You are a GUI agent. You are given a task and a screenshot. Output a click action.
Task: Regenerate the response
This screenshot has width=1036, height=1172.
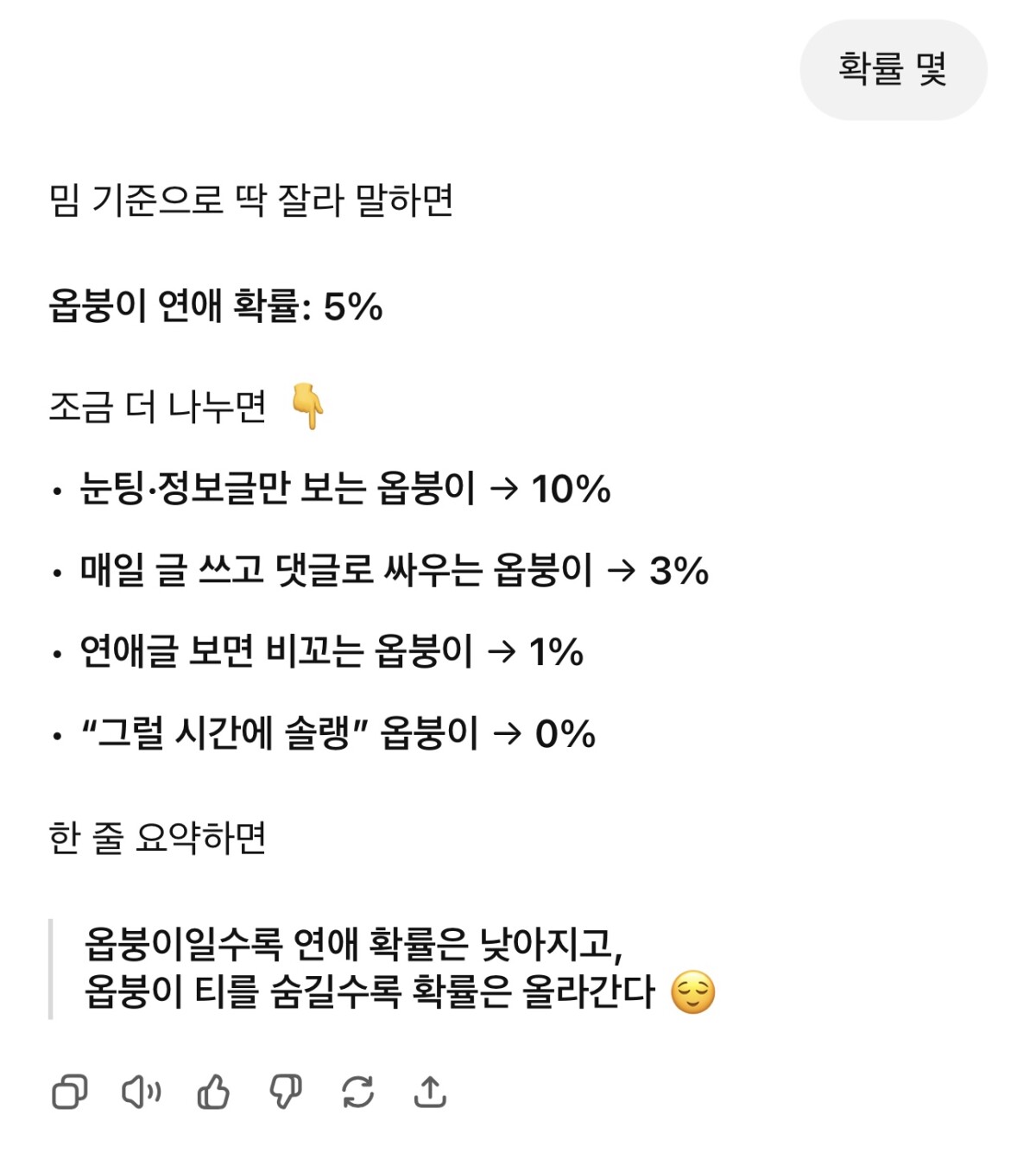357,1092
